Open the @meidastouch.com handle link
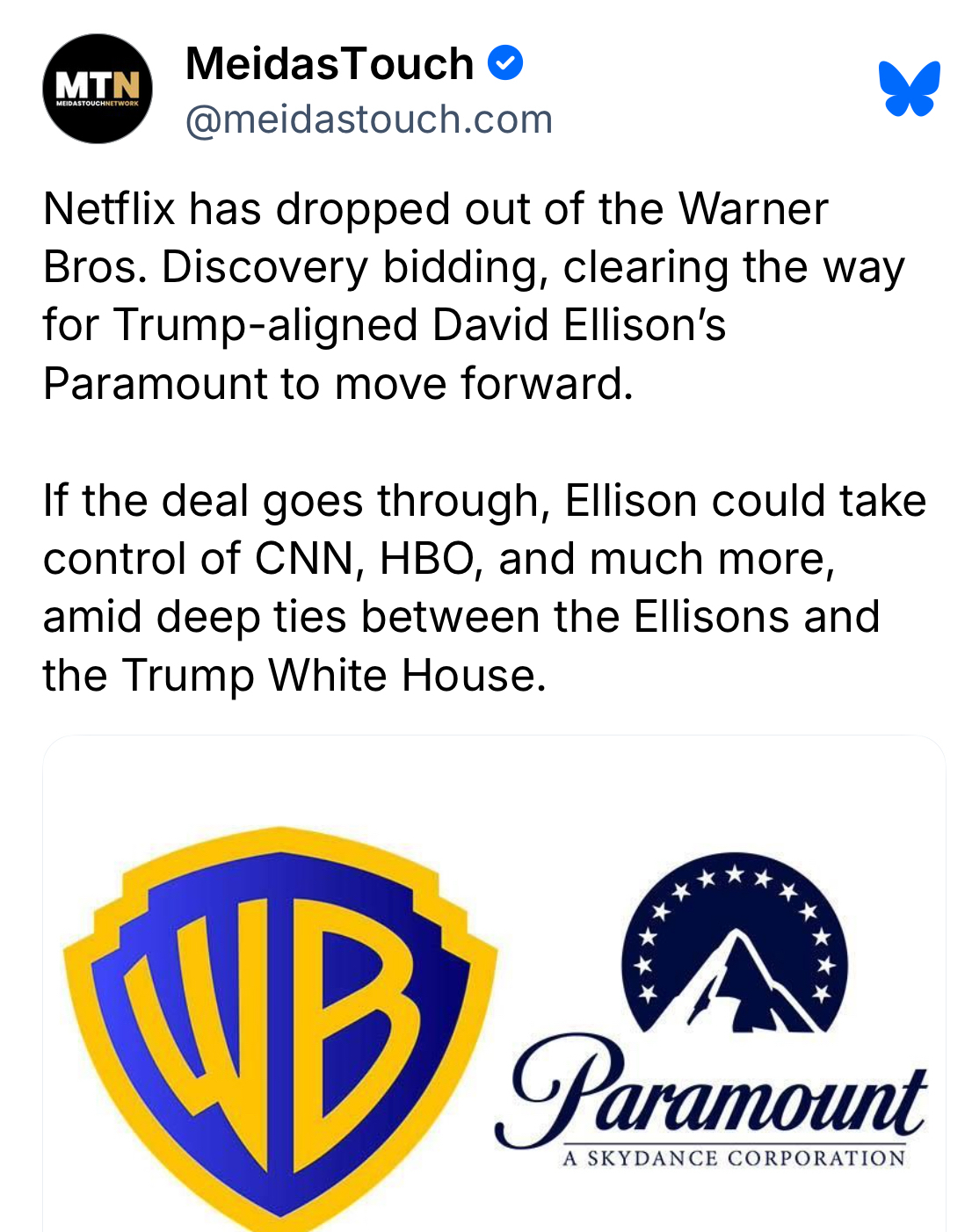Viewport: 972px width, 1232px height. tap(368, 120)
